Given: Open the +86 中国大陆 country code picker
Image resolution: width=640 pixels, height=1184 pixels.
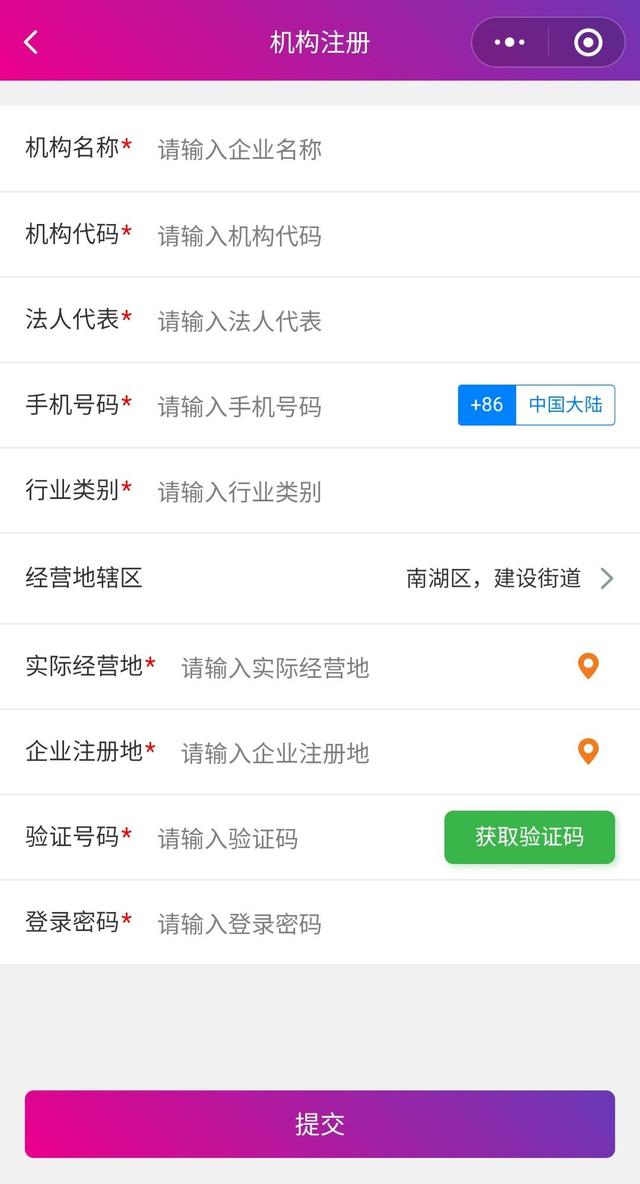Looking at the screenshot, I should [536, 405].
